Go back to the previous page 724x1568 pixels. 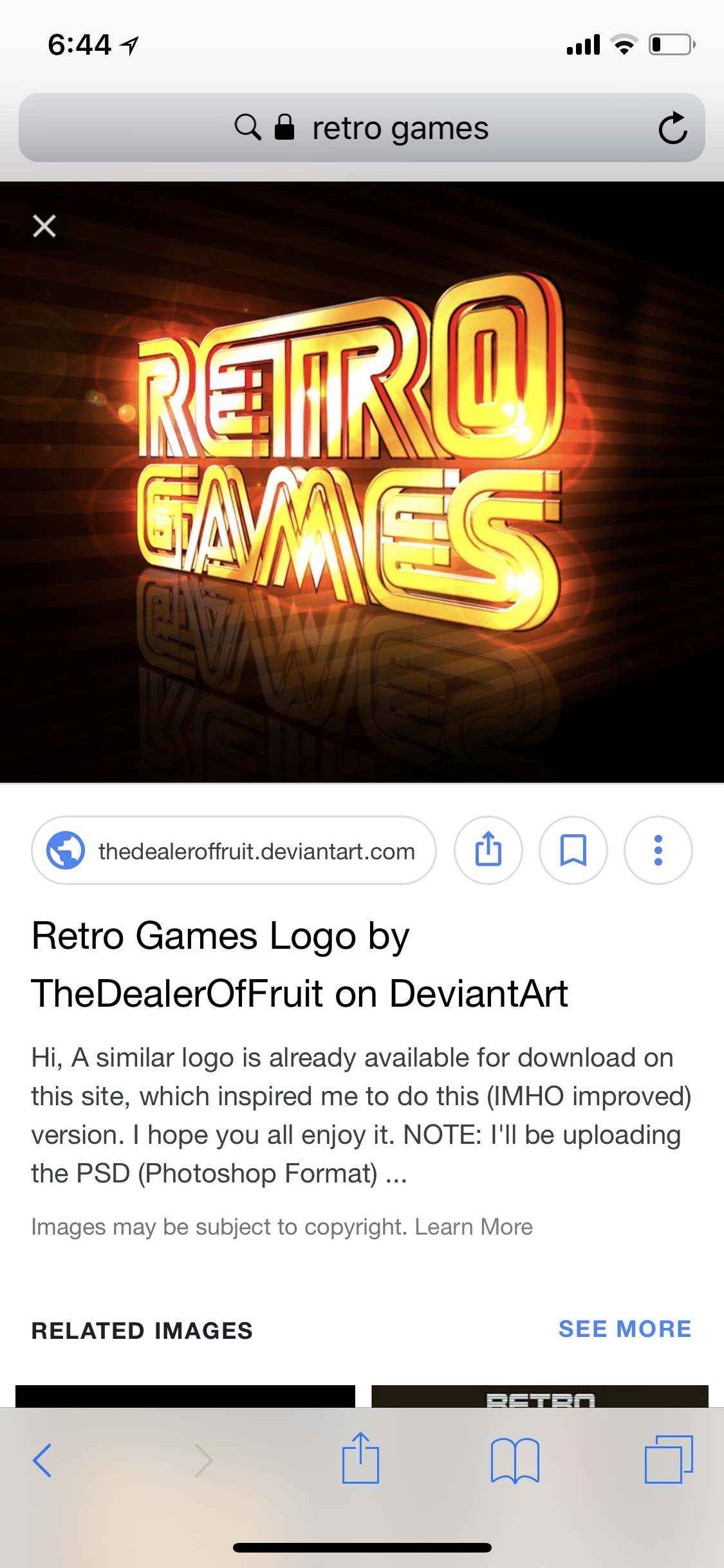pos(42,1460)
